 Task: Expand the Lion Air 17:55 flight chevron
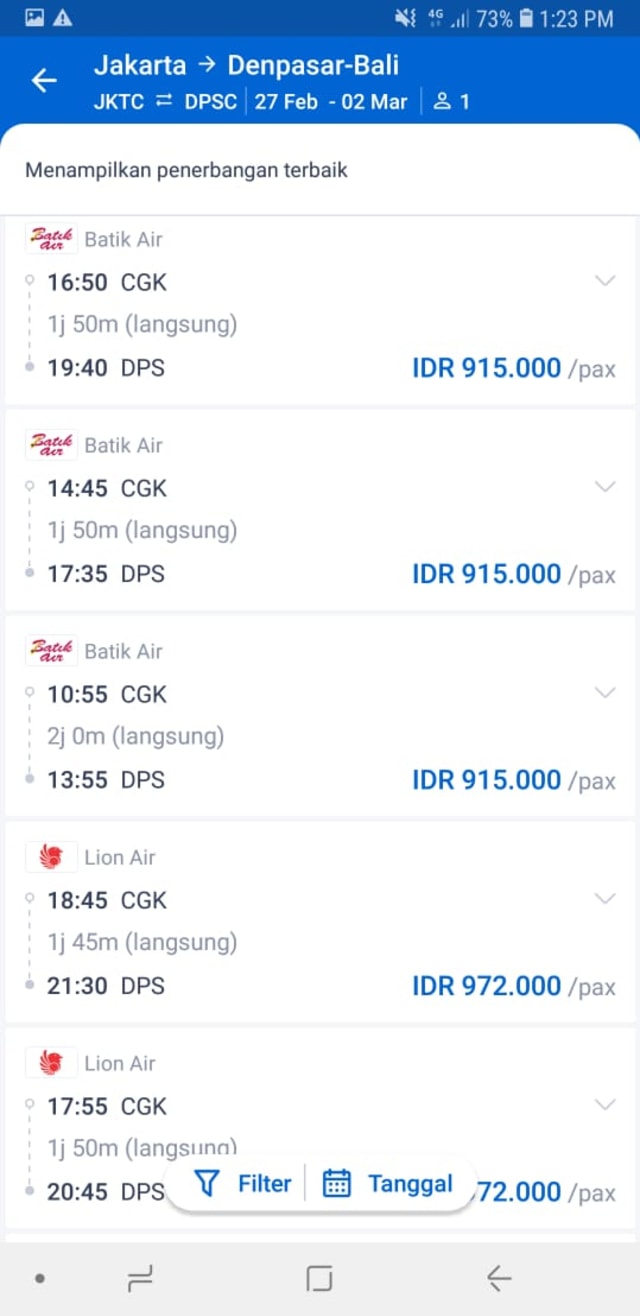coord(605,1105)
